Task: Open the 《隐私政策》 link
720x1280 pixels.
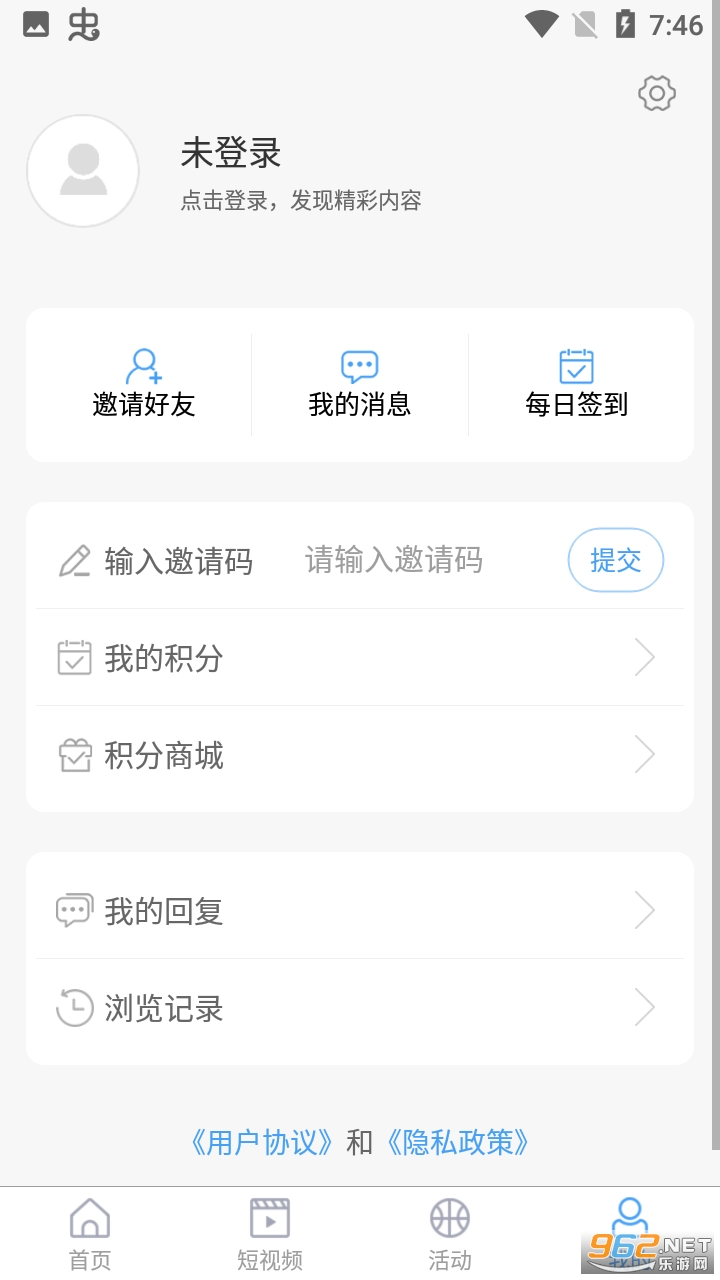Action: [456, 1142]
